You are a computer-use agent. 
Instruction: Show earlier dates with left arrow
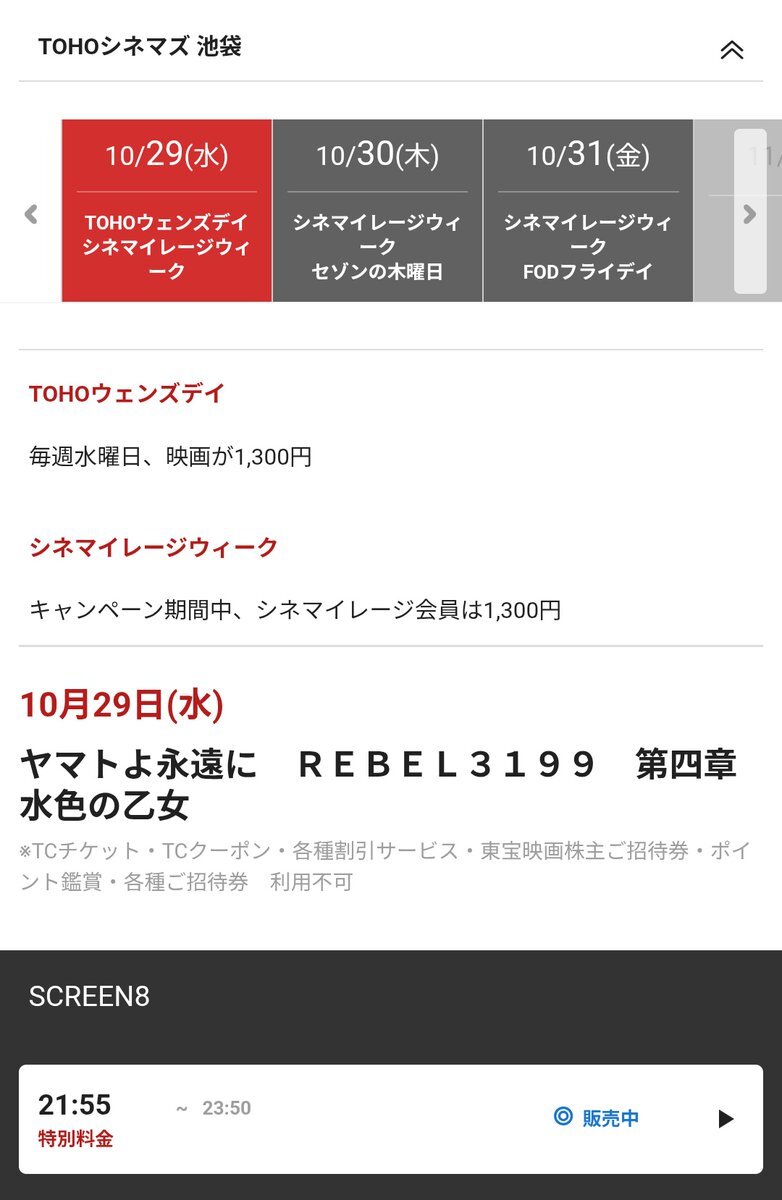tap(31, 214)
